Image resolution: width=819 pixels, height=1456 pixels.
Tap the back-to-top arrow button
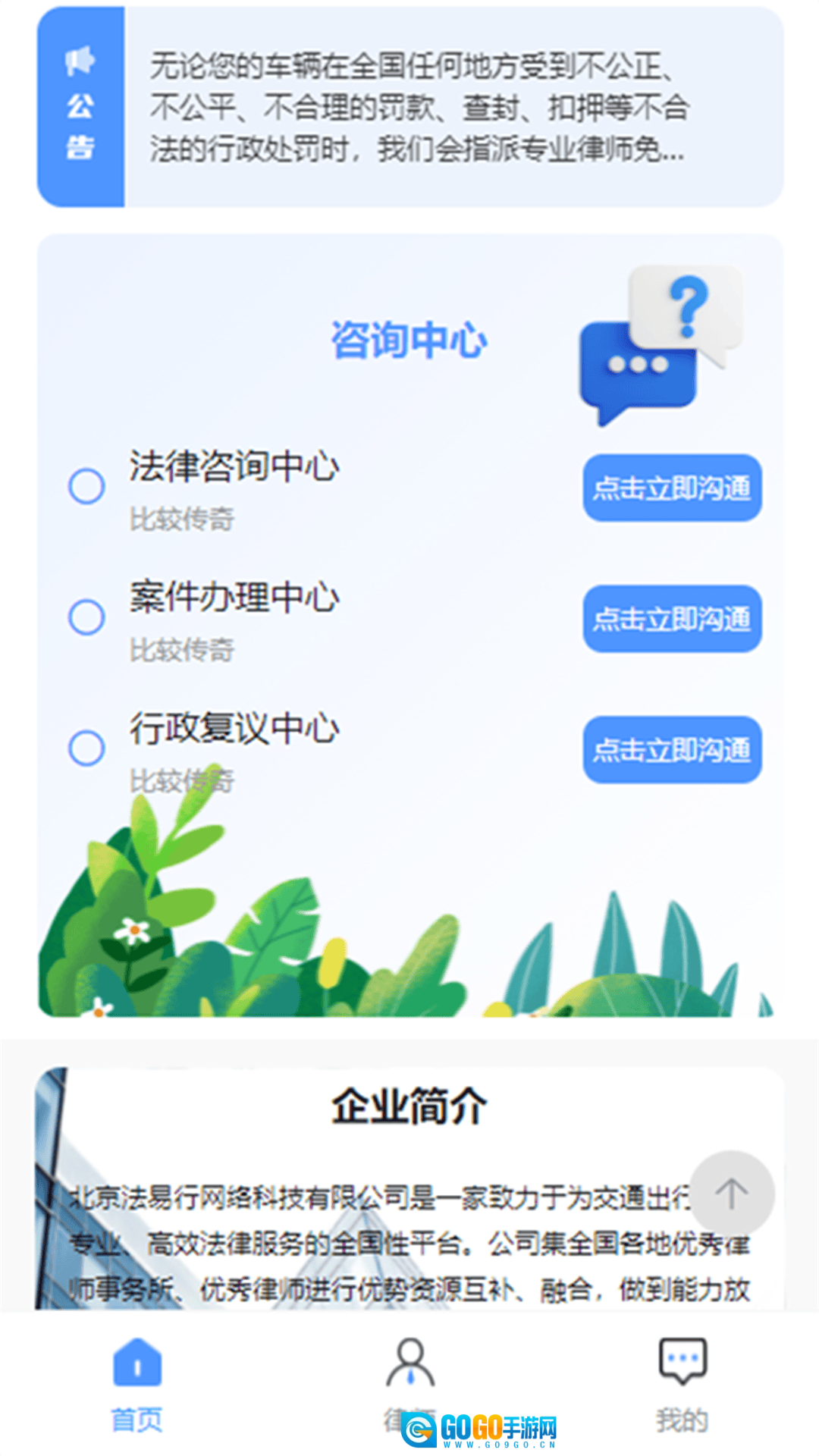click(x=732, y=1194)
